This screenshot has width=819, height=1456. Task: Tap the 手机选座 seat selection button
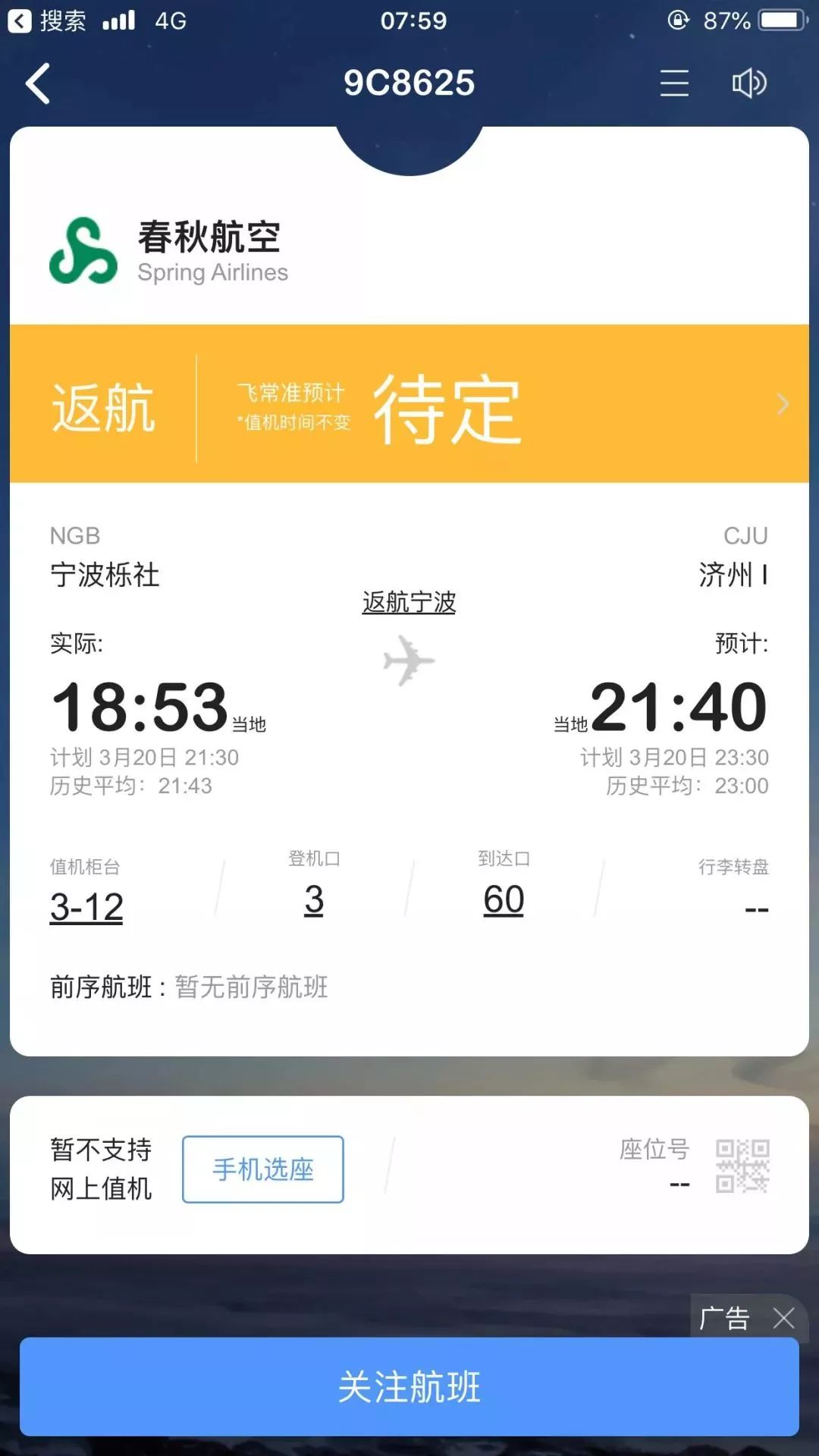(262, 1169)
